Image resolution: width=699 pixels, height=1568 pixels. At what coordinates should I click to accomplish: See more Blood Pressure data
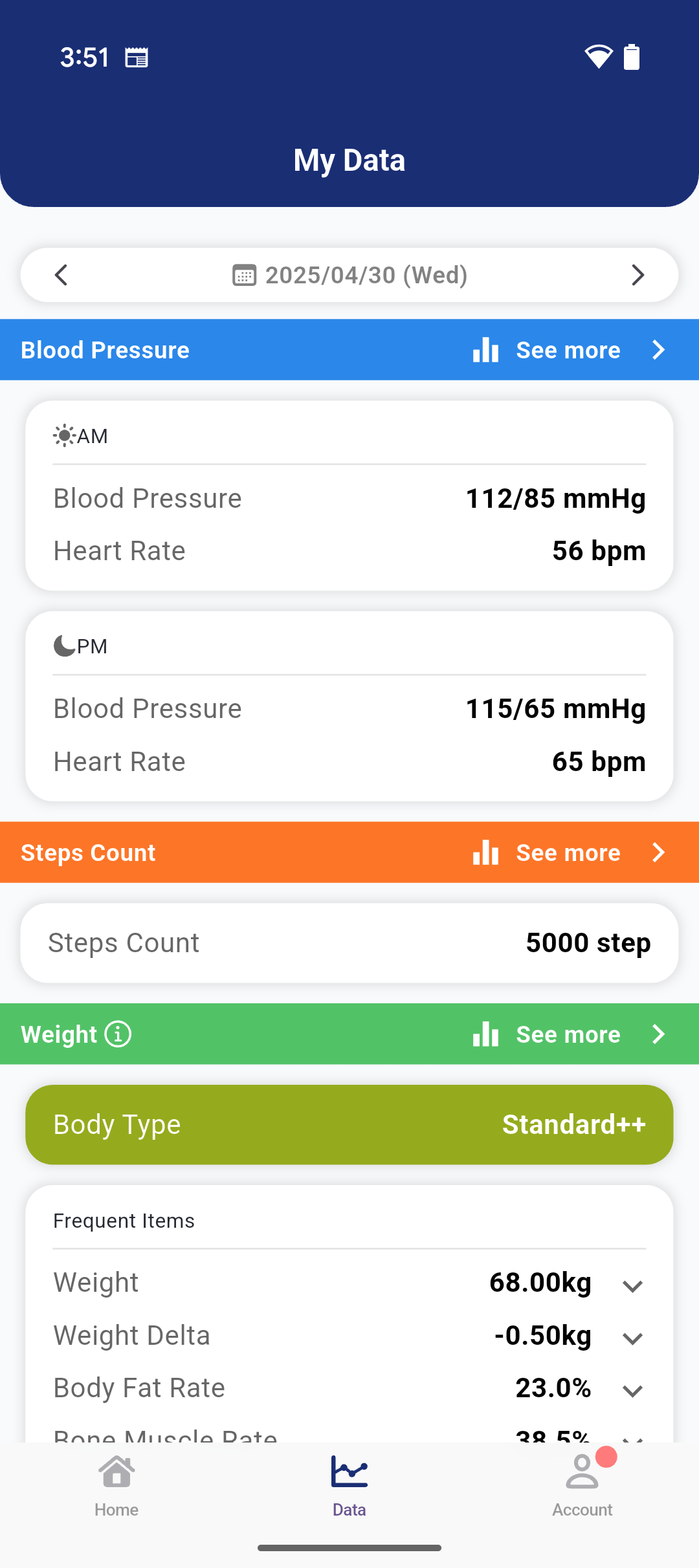[x=568, y=350]
